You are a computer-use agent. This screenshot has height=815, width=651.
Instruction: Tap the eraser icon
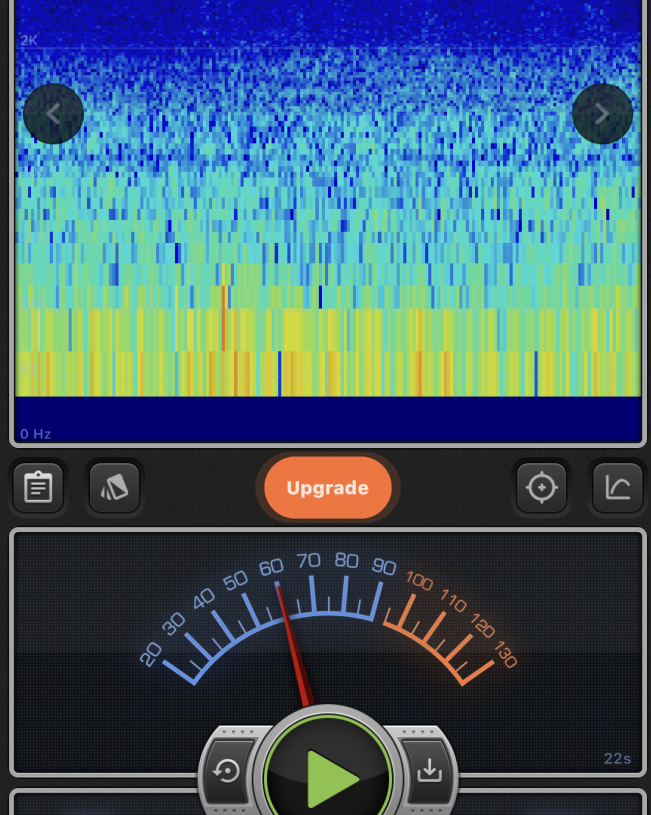[x=114, y=488]
